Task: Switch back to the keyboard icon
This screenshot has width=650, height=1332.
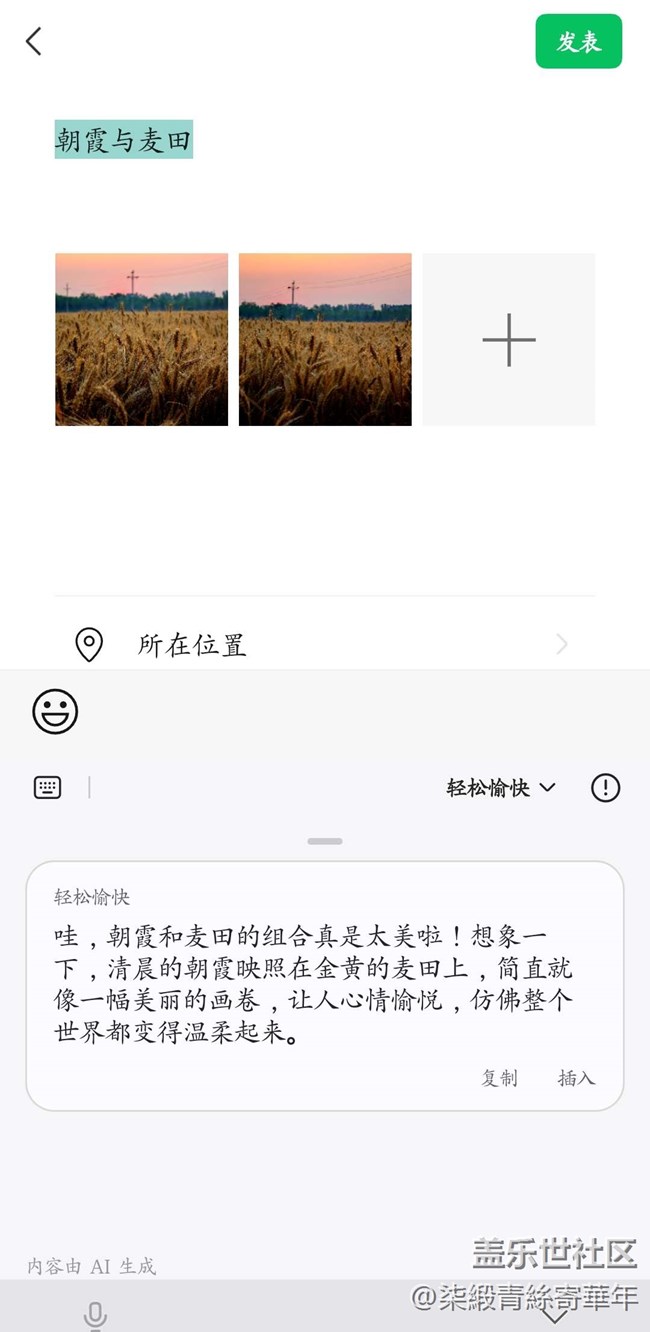Action: coord(47,787)
